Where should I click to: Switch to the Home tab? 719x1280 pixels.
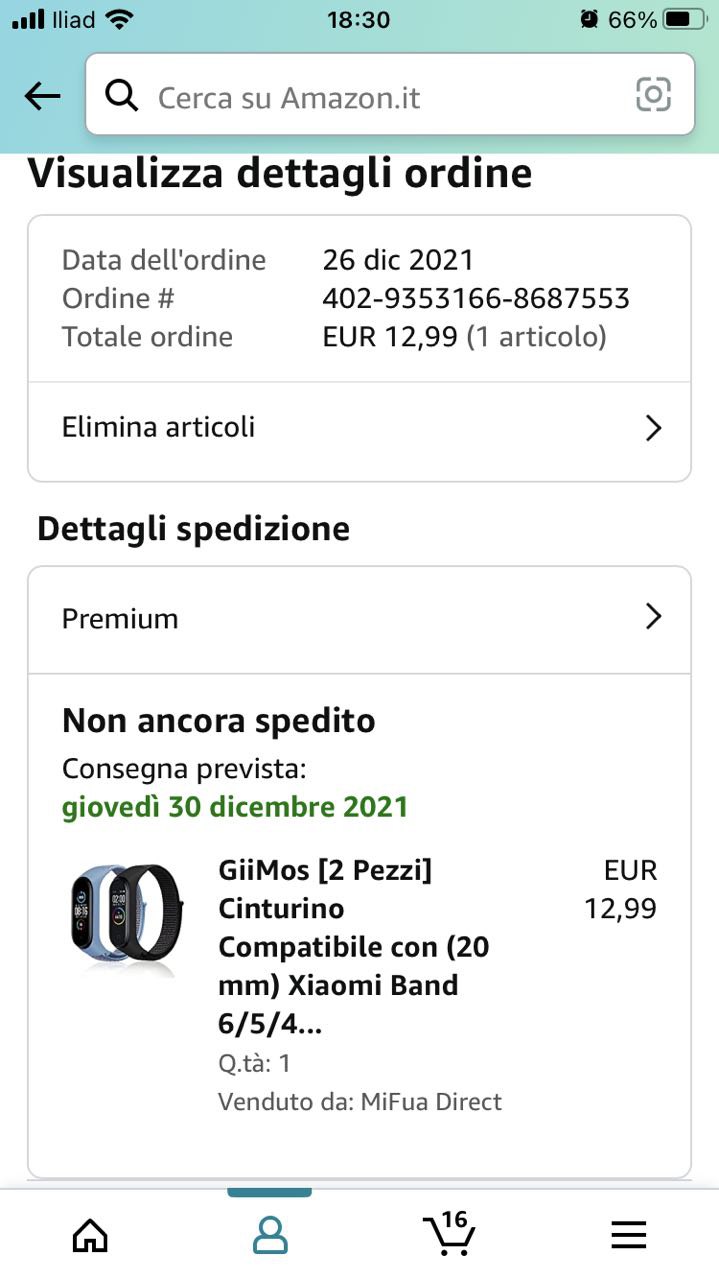90,1236
